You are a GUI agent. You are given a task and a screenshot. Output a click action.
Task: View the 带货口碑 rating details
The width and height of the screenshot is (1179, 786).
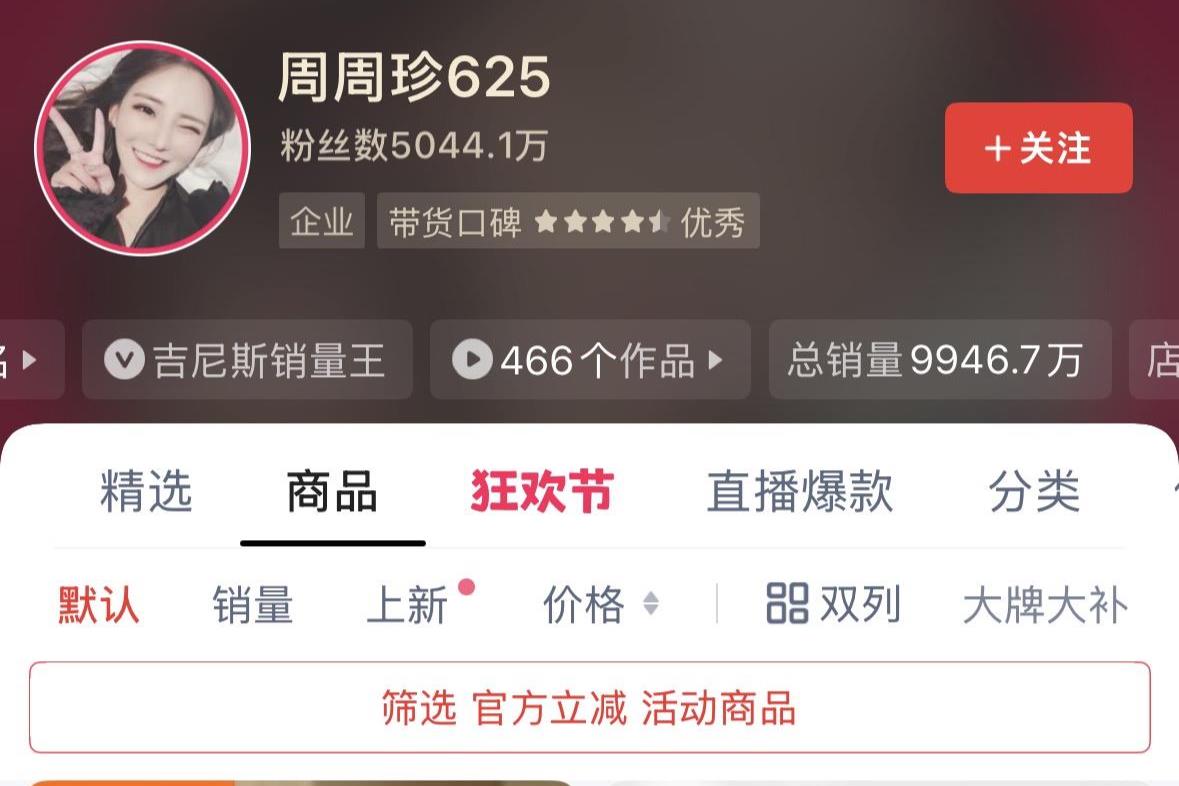567,222
